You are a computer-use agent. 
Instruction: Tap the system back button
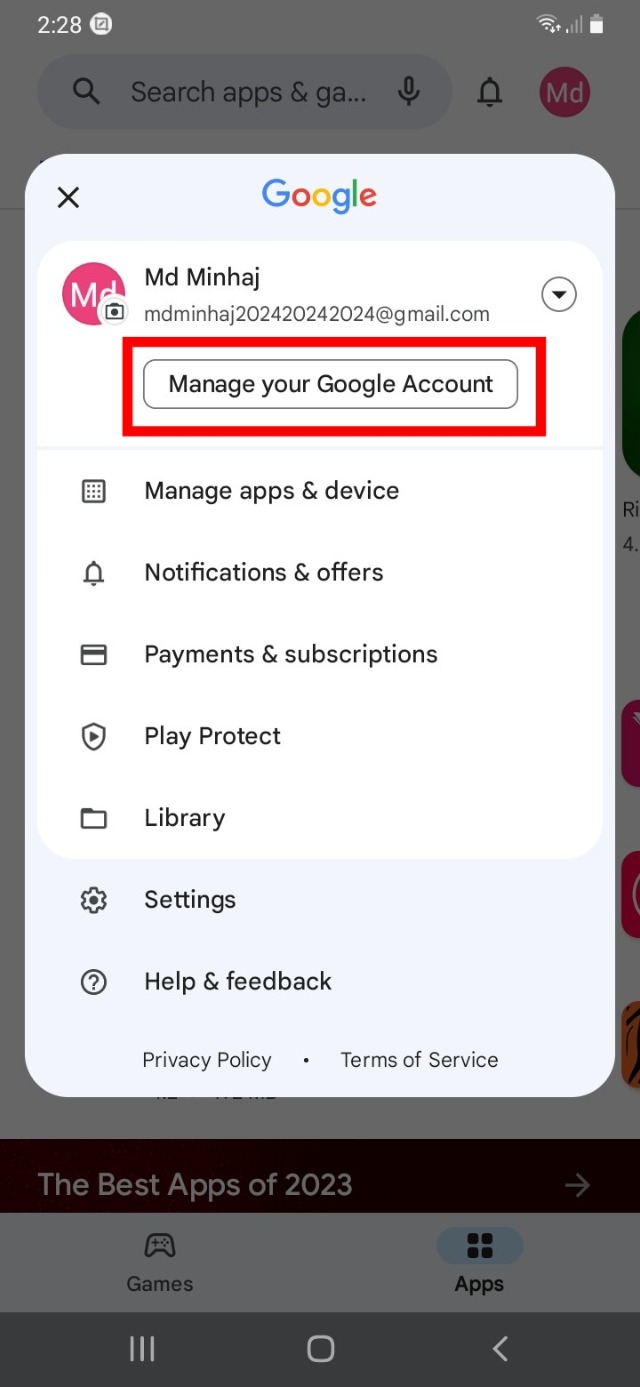point(500,1349)
